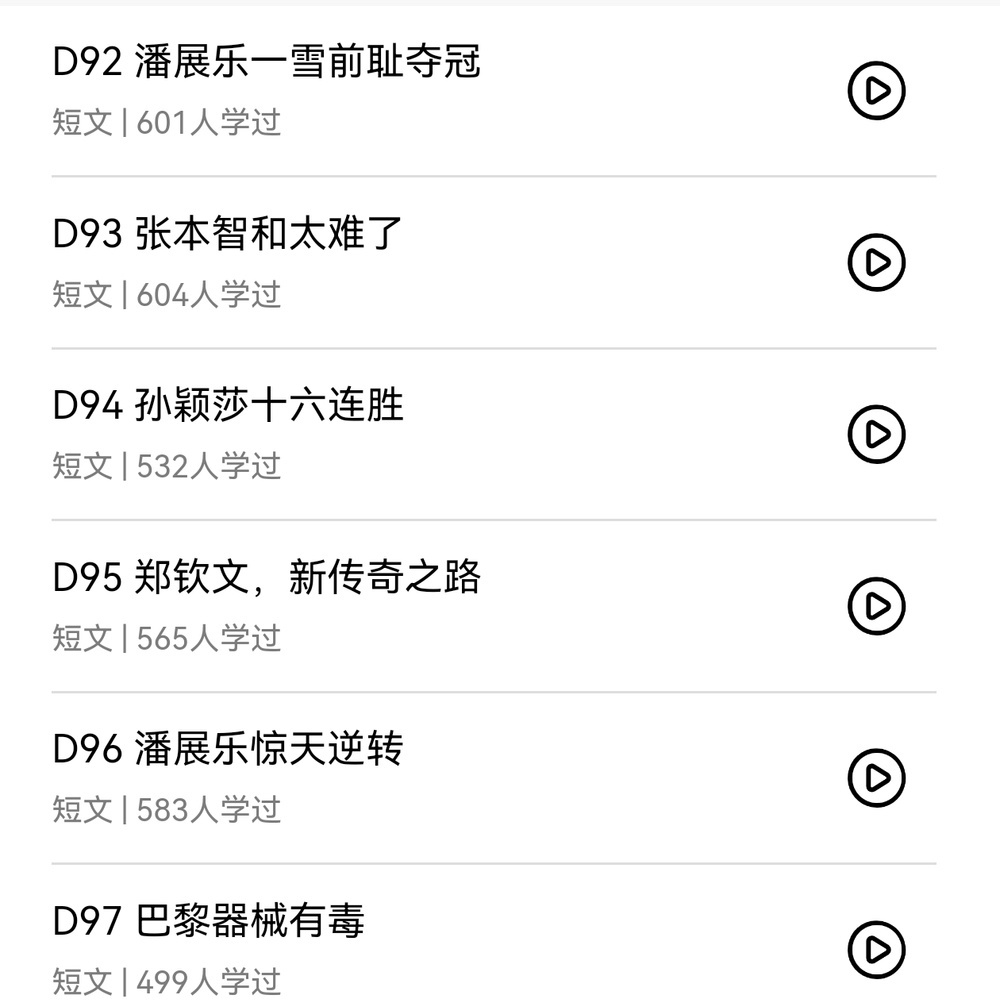Image resolution: width=1000 pixels, height=1000 pixels.
Task: Start playback of D93 张本智和太难了
Action: [876, 262]
